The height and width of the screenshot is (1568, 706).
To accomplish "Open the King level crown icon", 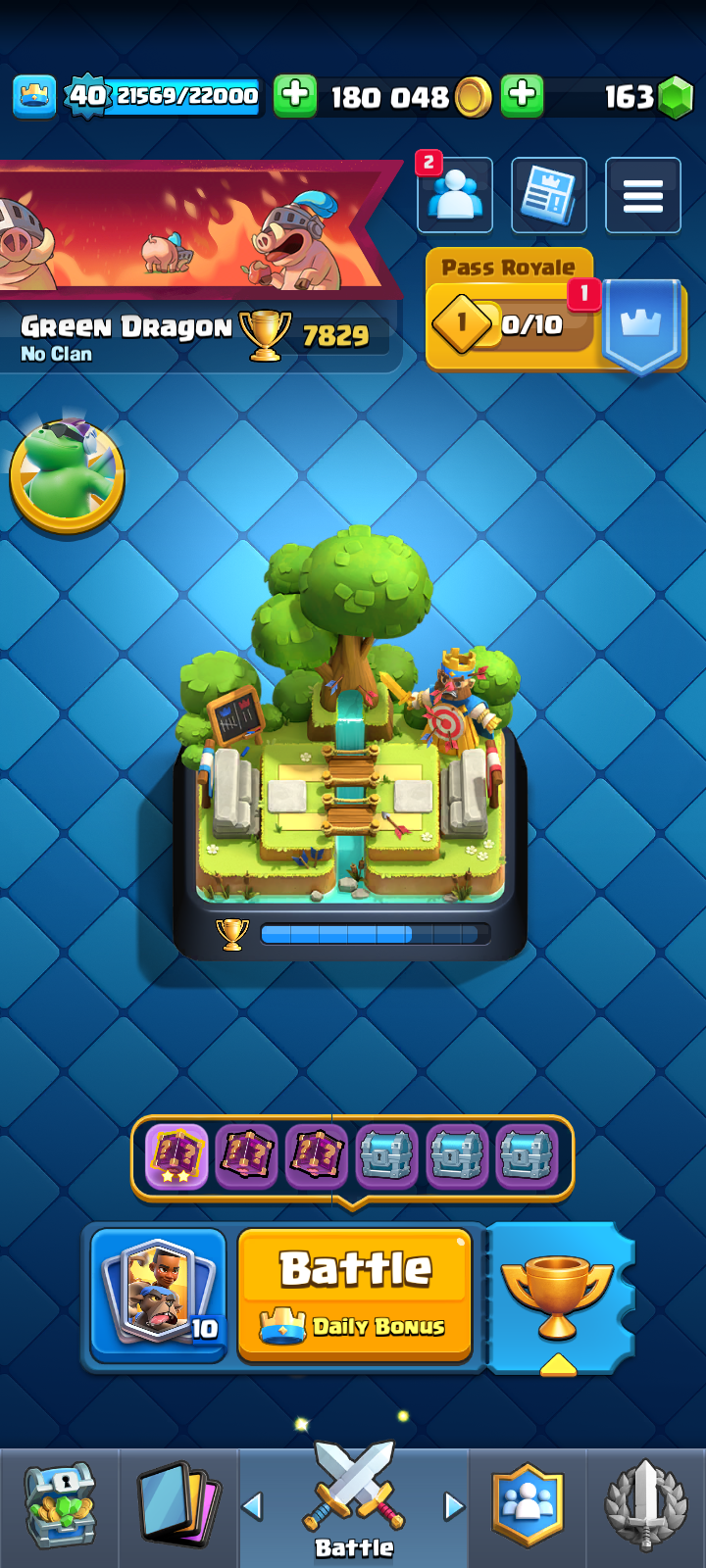I will (34, 96).
